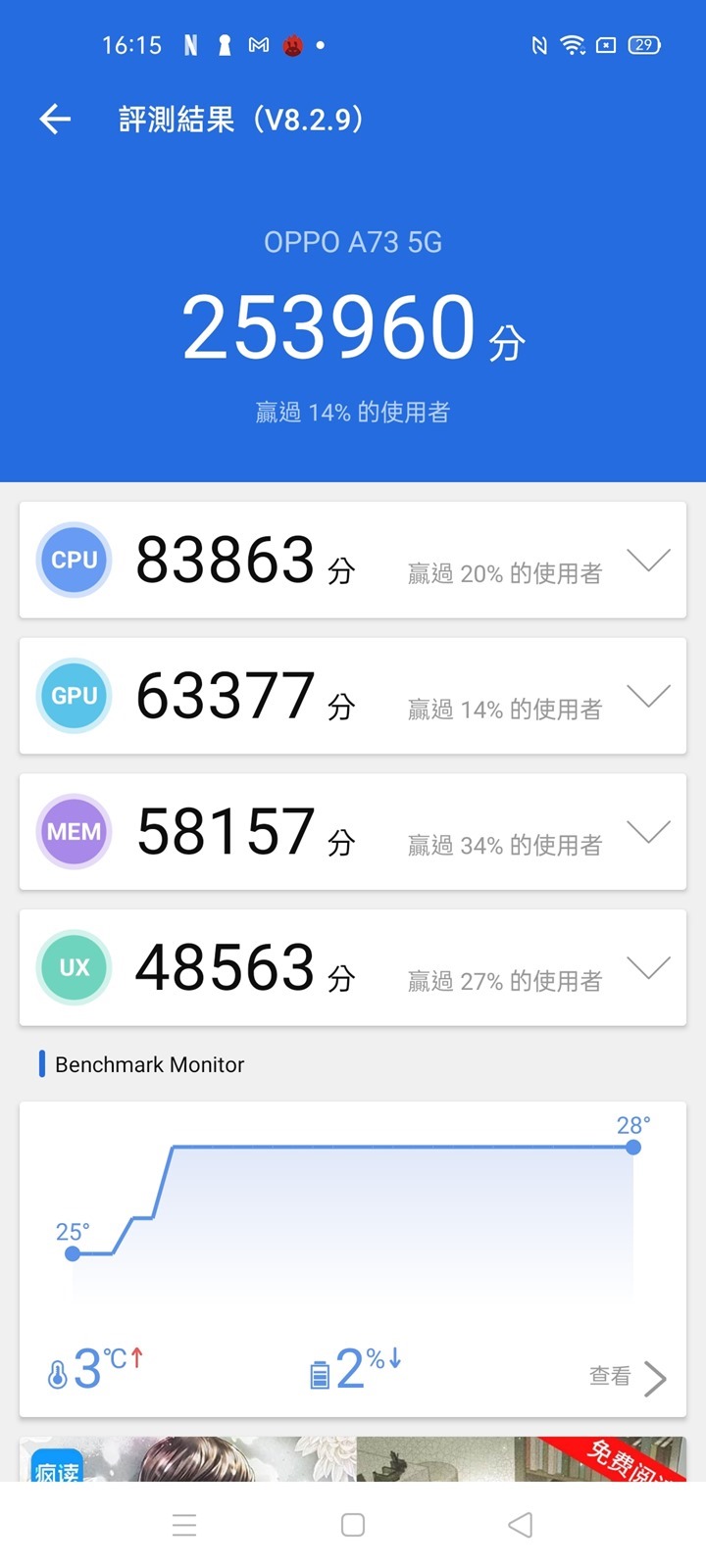Screen dimensions: 706x1568
Task: Go back from the benchmark results page
Action: point(56,120)
